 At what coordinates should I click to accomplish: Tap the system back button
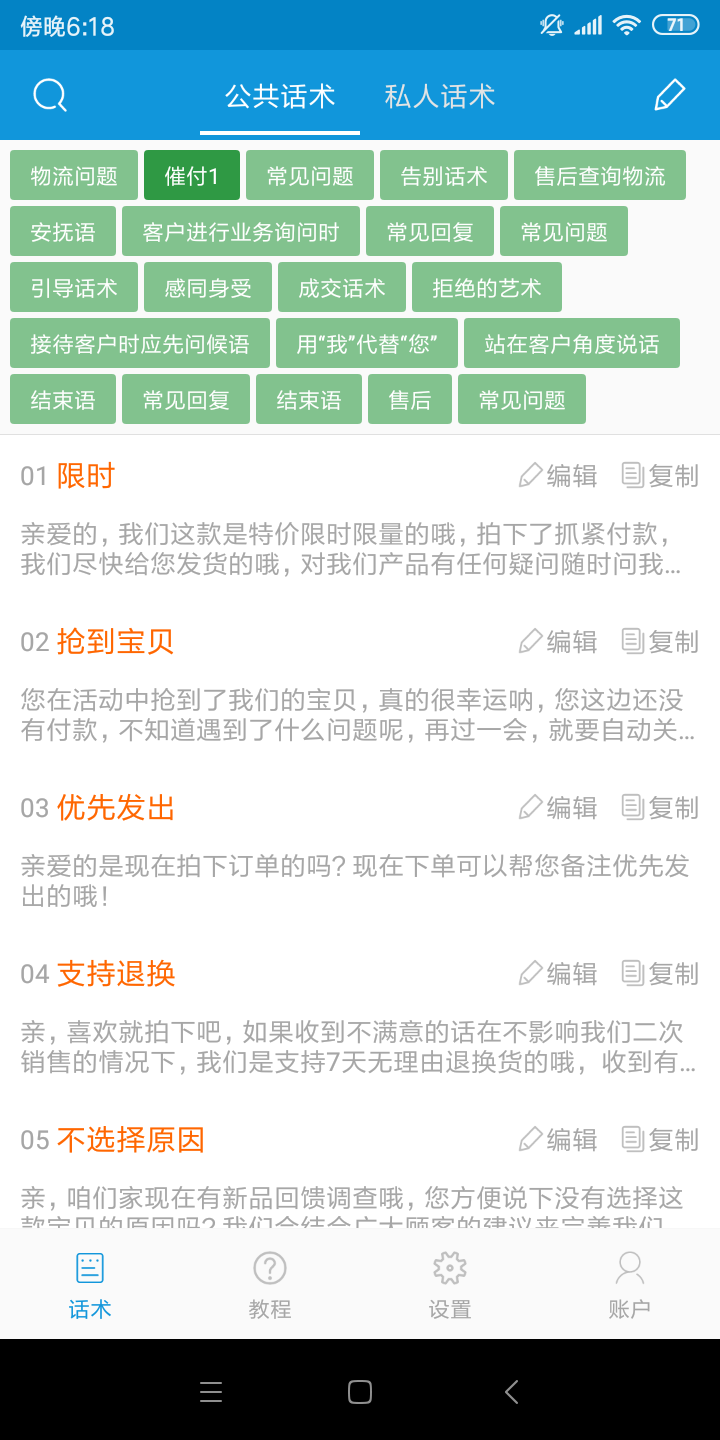pos(512,1392)
